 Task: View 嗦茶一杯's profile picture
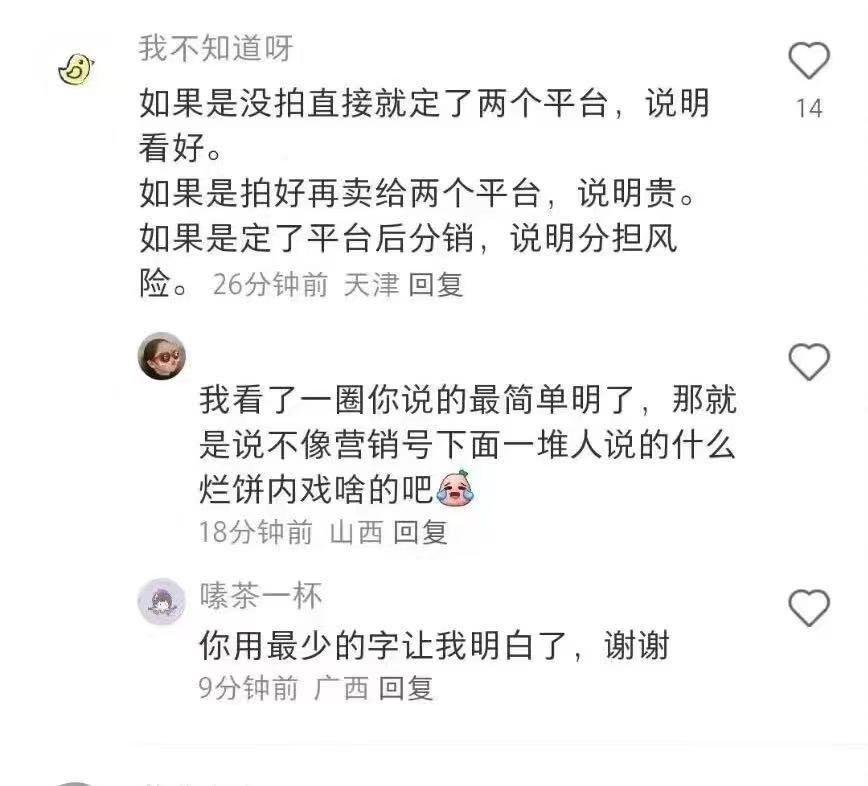tap(162, 602)
